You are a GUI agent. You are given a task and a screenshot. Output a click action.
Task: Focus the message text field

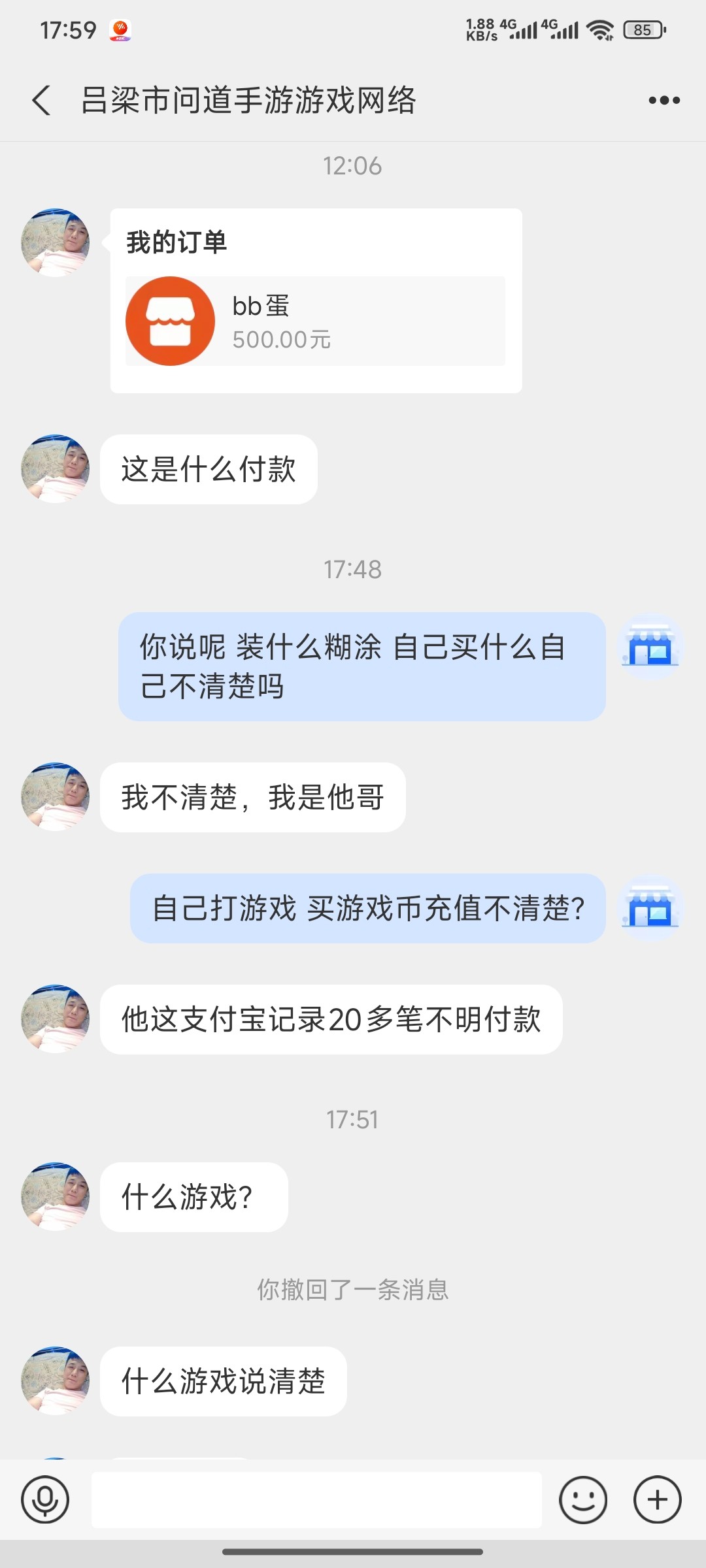point(316,1499)
